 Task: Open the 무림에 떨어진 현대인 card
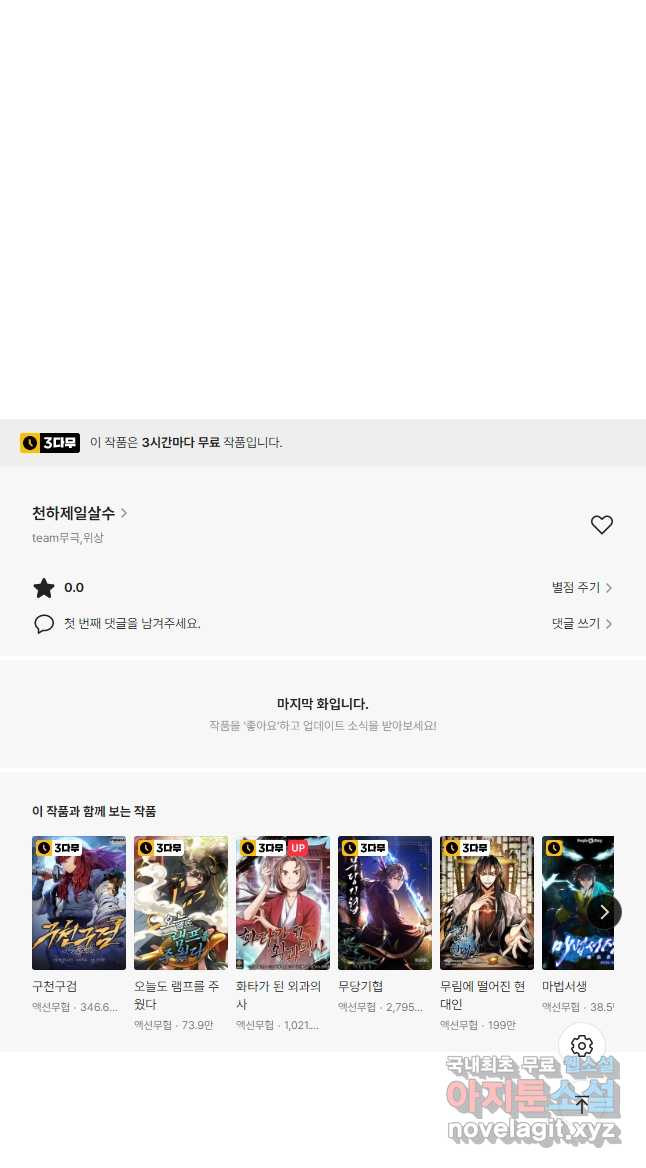click(487, 903)
